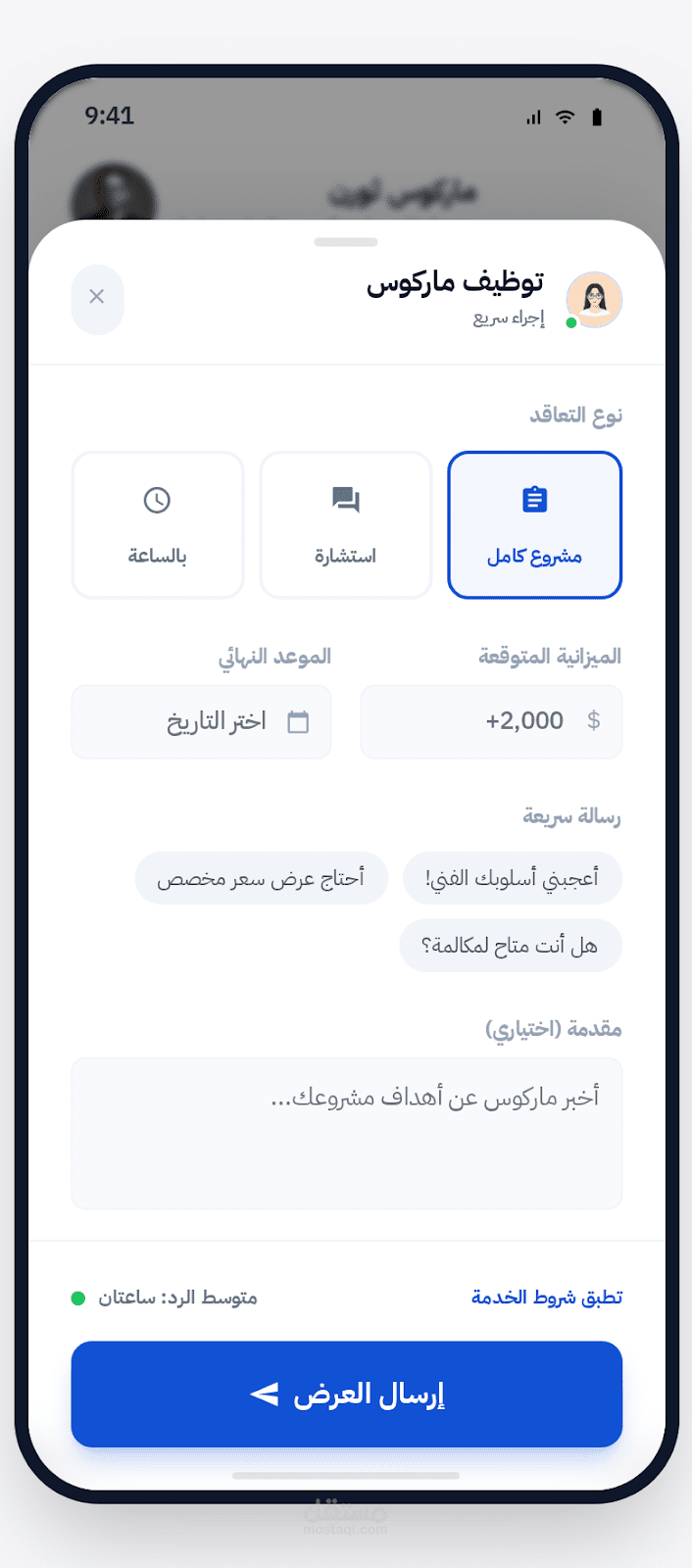Focus the مقدمة (اختياري) text box
Image resolution: width=692 pixels, height=1568 pixels.
(x=346, y=1133)
